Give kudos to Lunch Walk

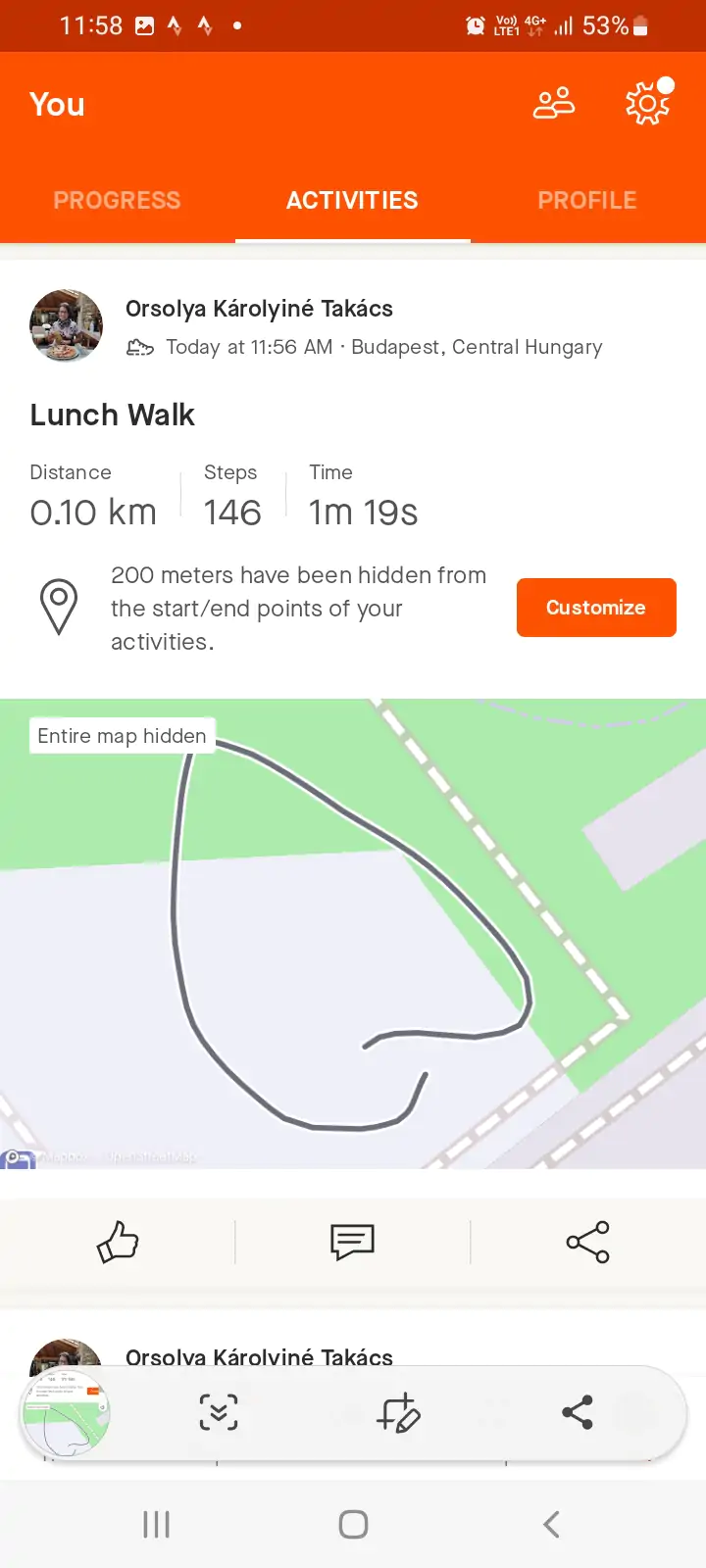118,1242
